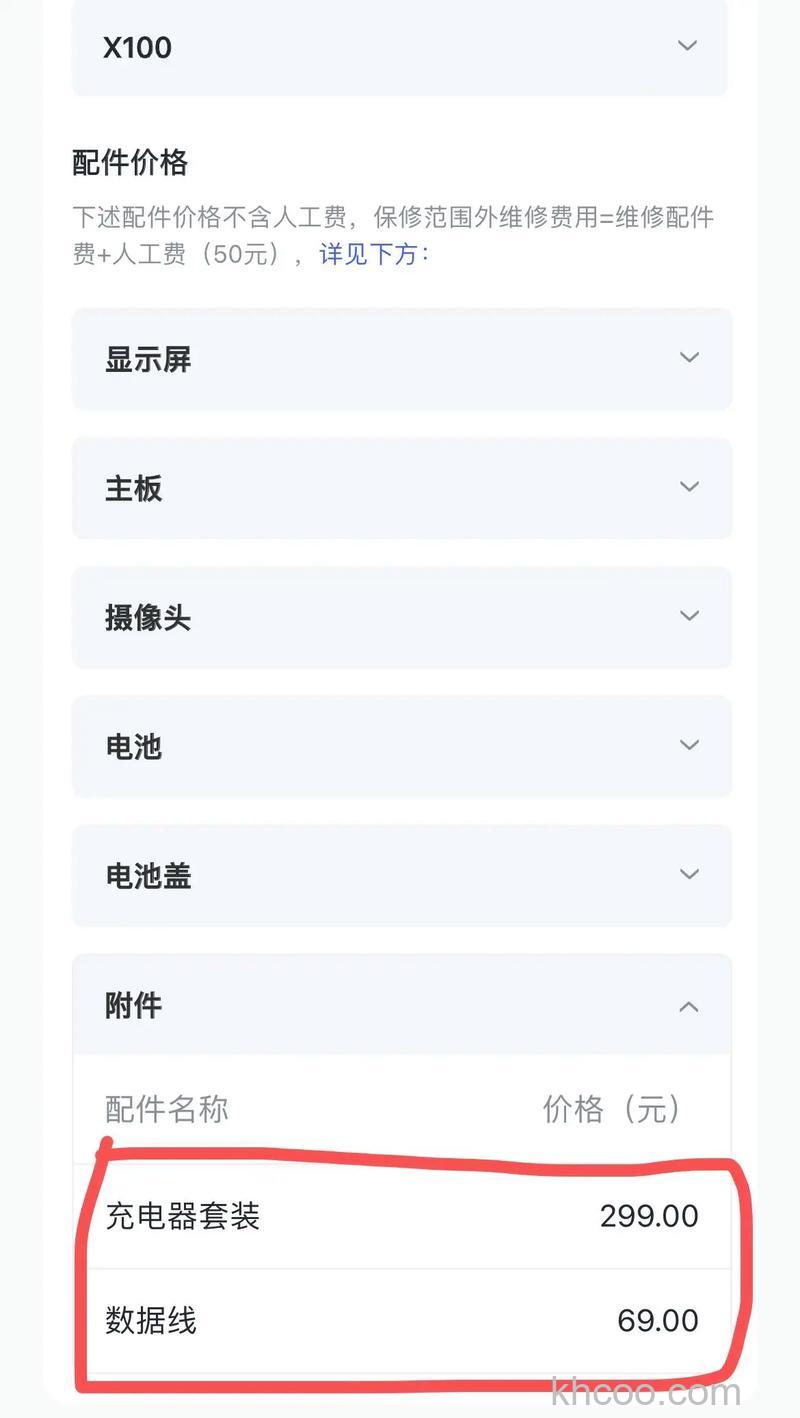
Task: Expand the 主板 accessory section
Action: 400,488
